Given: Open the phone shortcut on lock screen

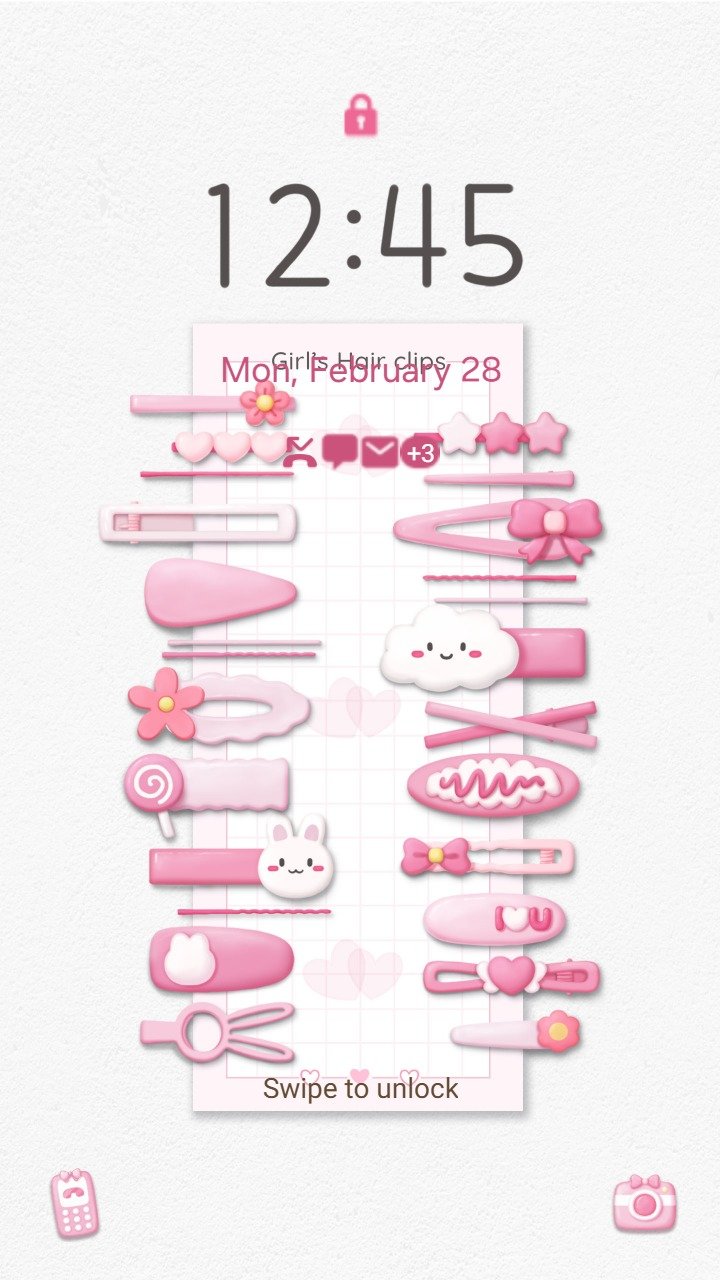Looking at the screenshot, I should (x=75, y=1204).
